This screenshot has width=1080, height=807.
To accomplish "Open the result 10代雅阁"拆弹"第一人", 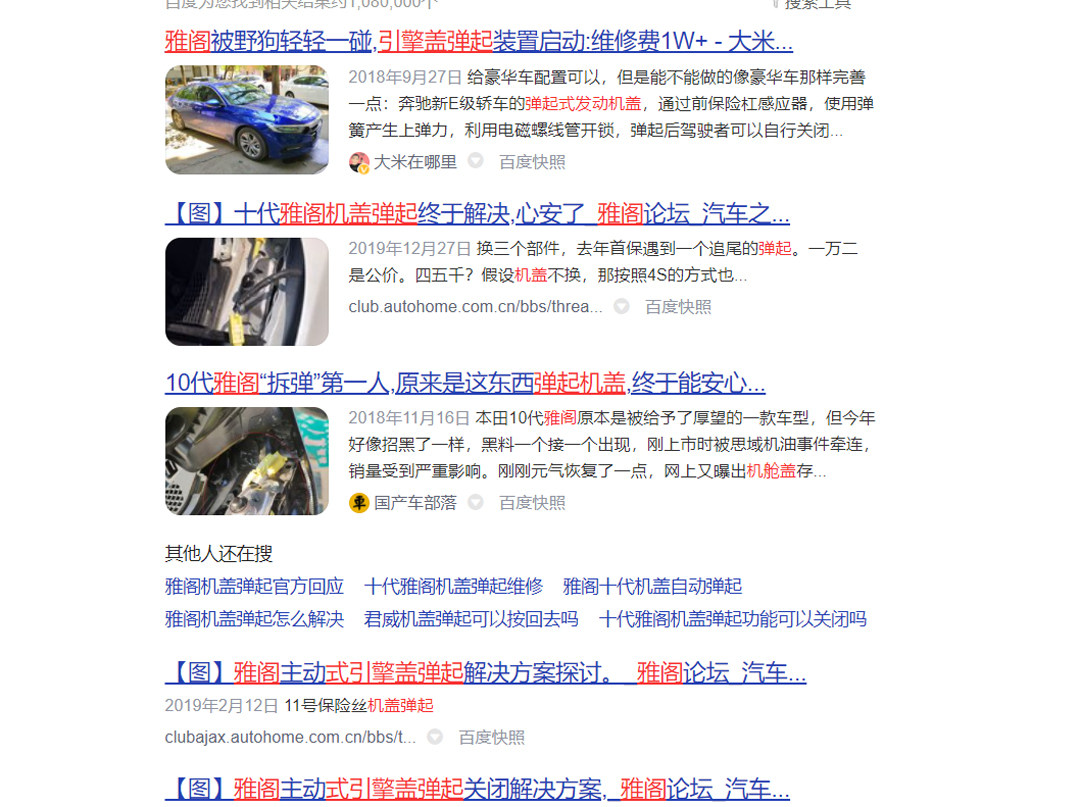I will [x=465, y=383].
